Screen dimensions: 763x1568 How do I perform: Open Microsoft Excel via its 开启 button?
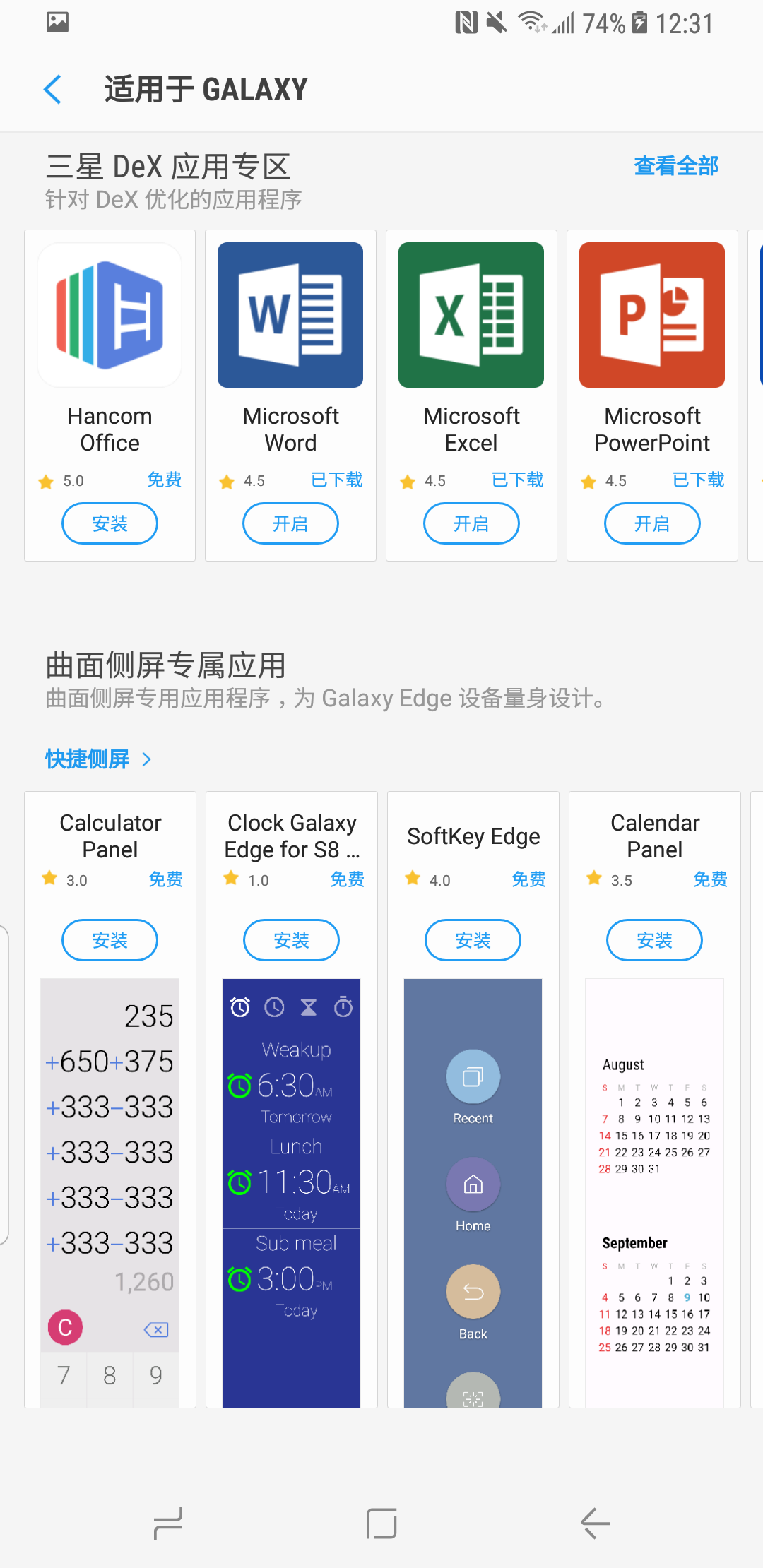click(x=471, y=523)
